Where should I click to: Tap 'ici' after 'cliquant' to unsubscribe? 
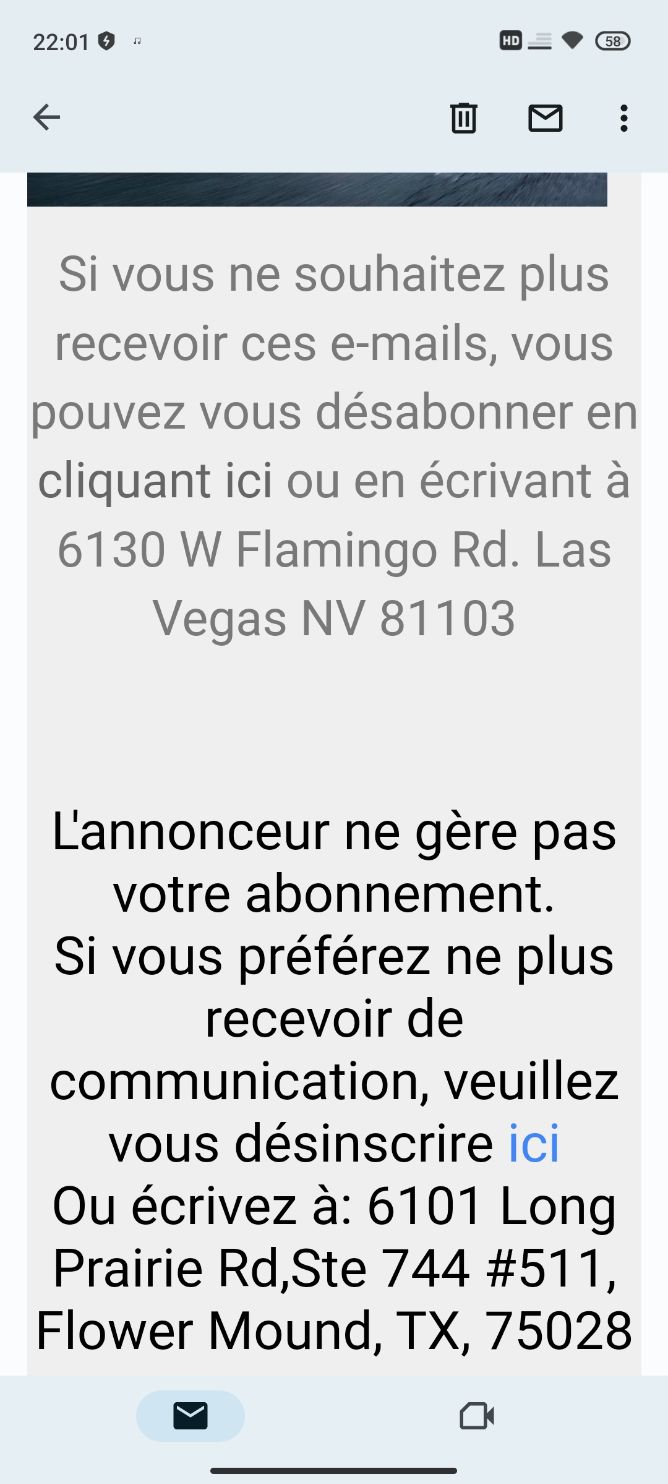[242, 481]
